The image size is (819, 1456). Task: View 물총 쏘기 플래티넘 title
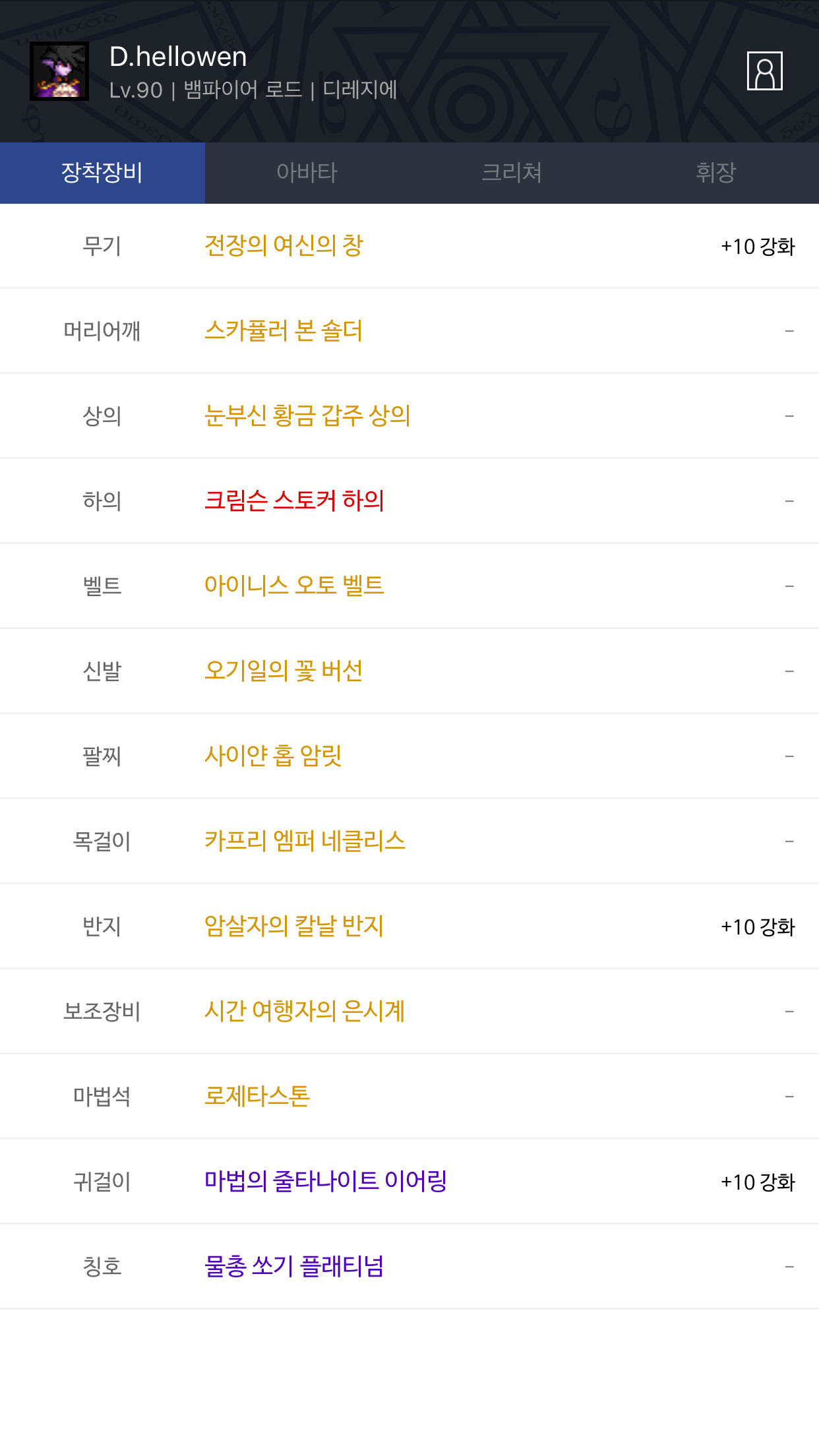tap(294, 1266)
